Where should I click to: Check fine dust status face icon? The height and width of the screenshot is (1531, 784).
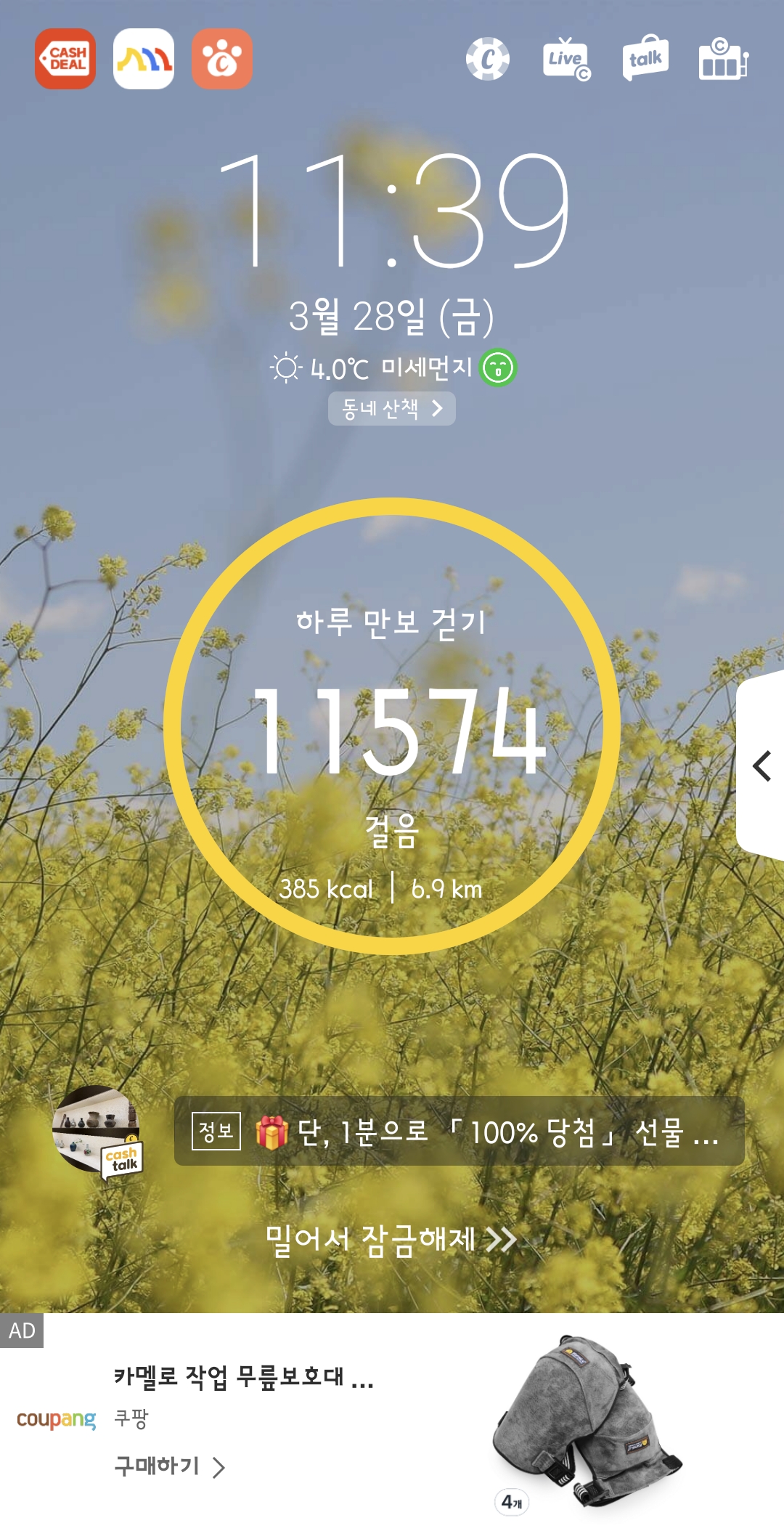coord(498,367)
